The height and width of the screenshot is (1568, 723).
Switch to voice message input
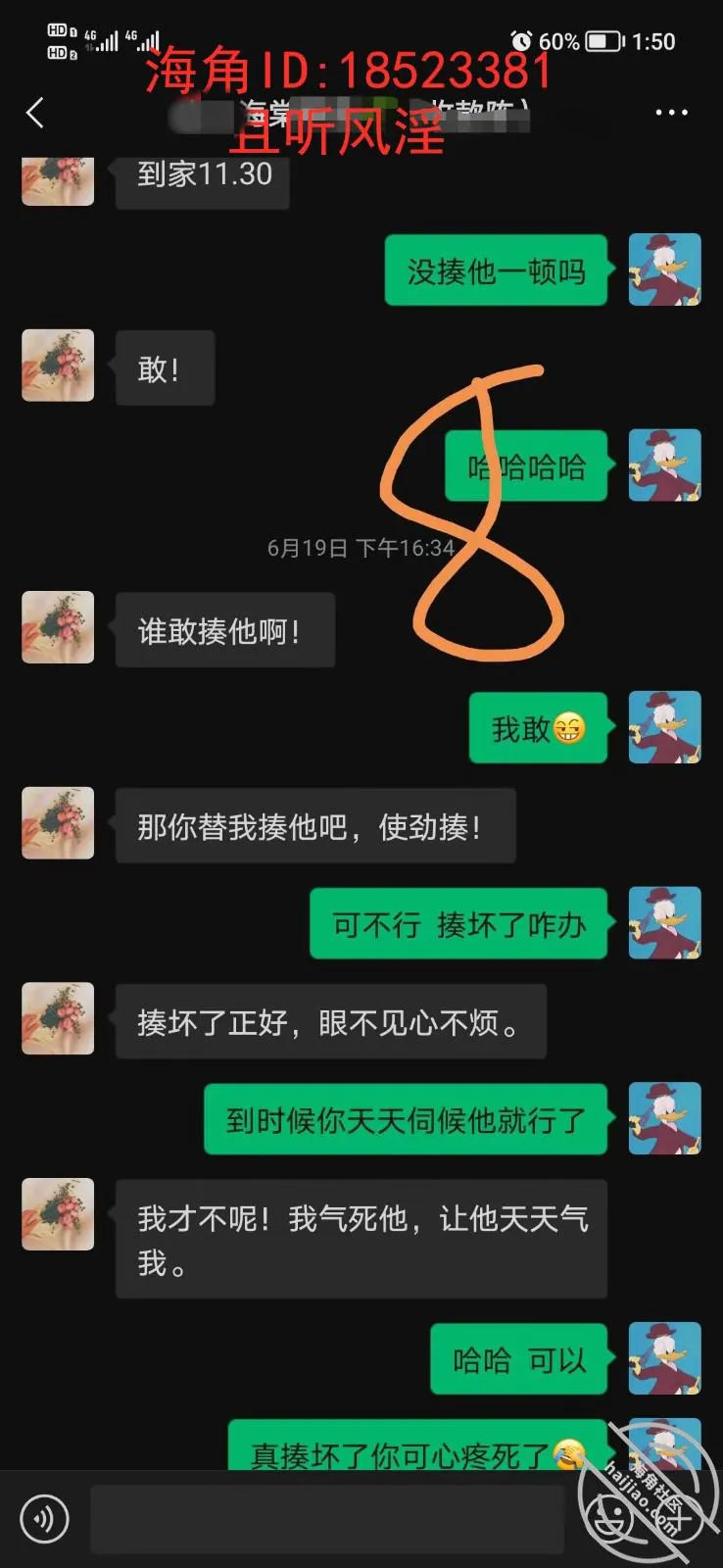tap(44, 1519)
